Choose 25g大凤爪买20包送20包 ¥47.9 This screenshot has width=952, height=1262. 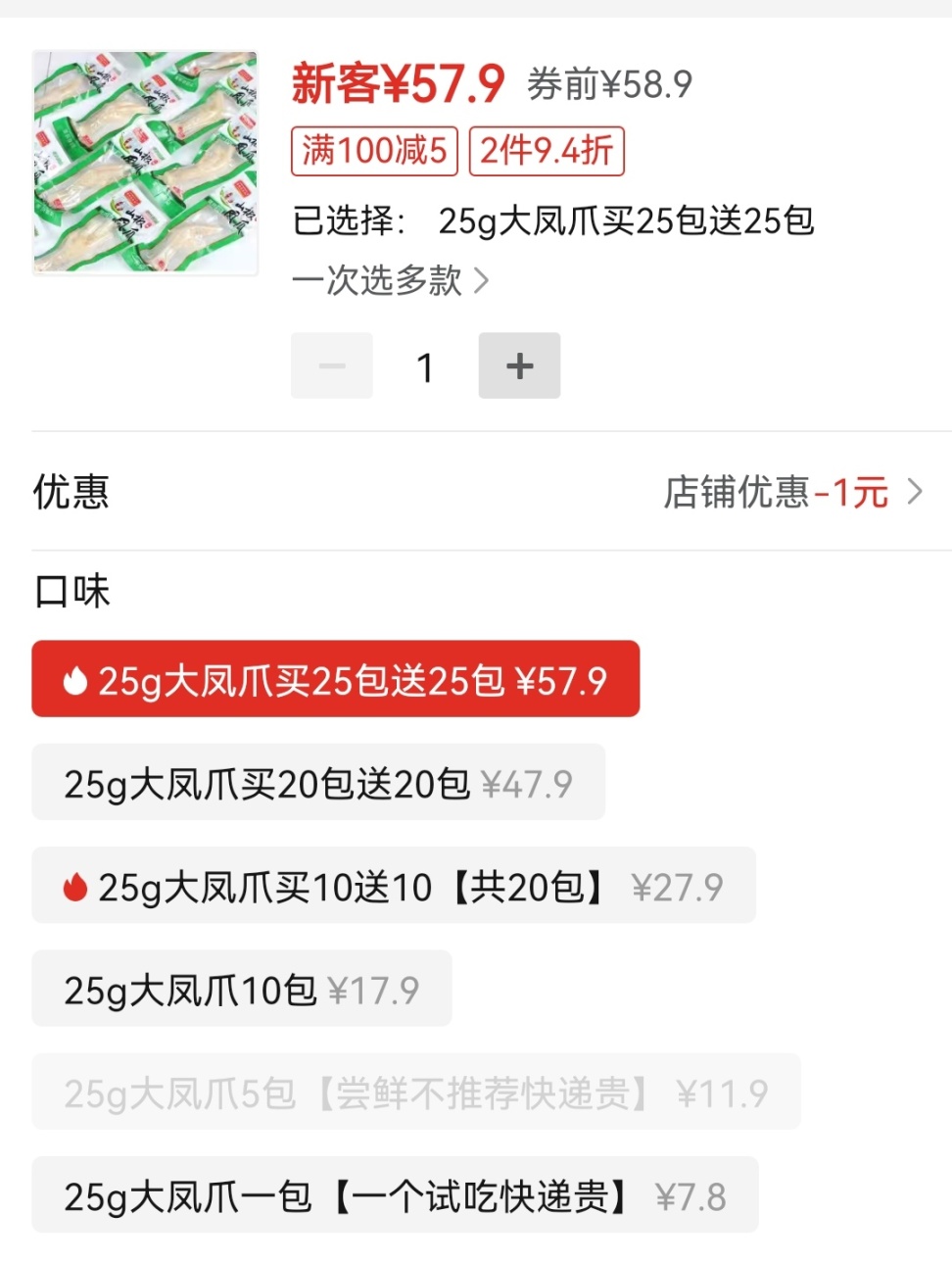tap(317, 783)
